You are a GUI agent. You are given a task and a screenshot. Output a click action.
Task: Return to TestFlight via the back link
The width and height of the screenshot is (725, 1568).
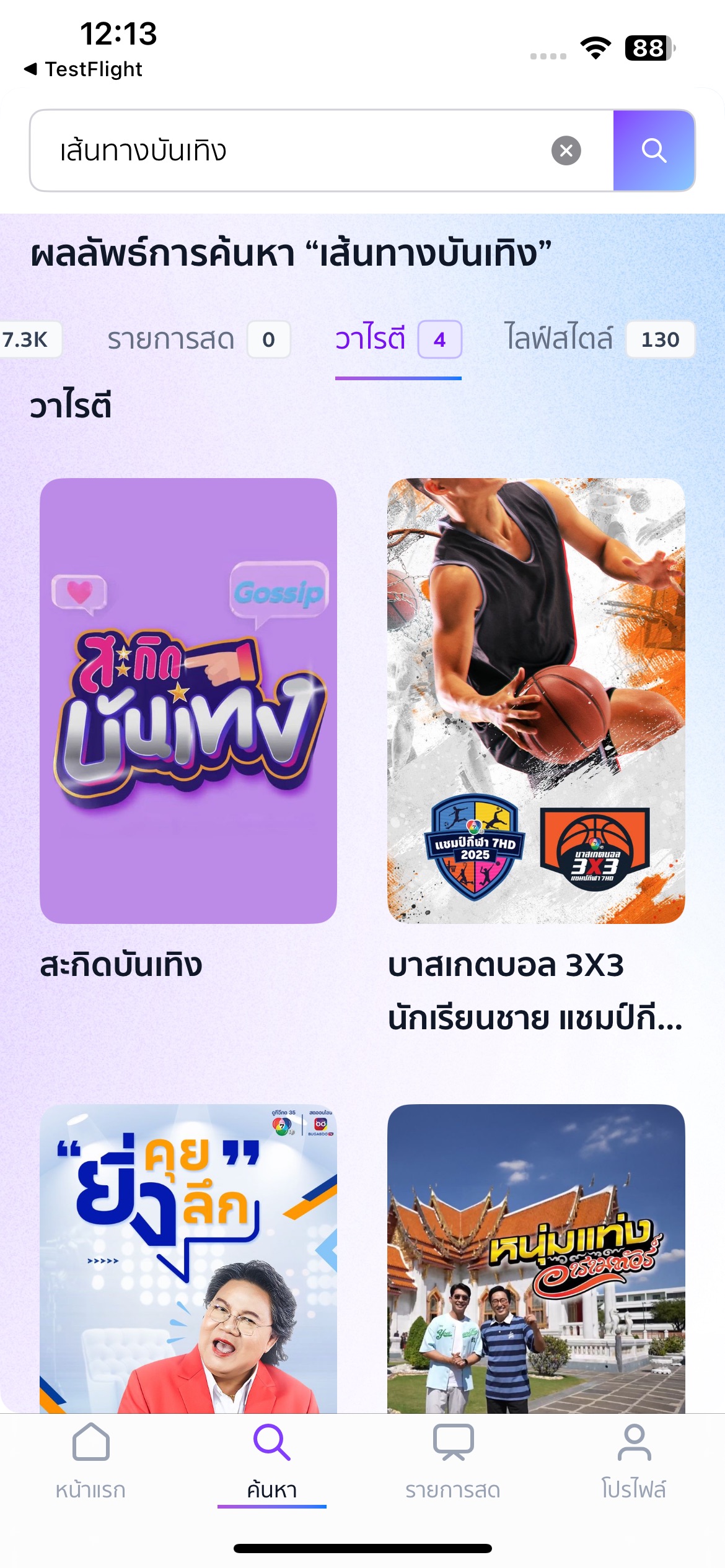point(84,69)
